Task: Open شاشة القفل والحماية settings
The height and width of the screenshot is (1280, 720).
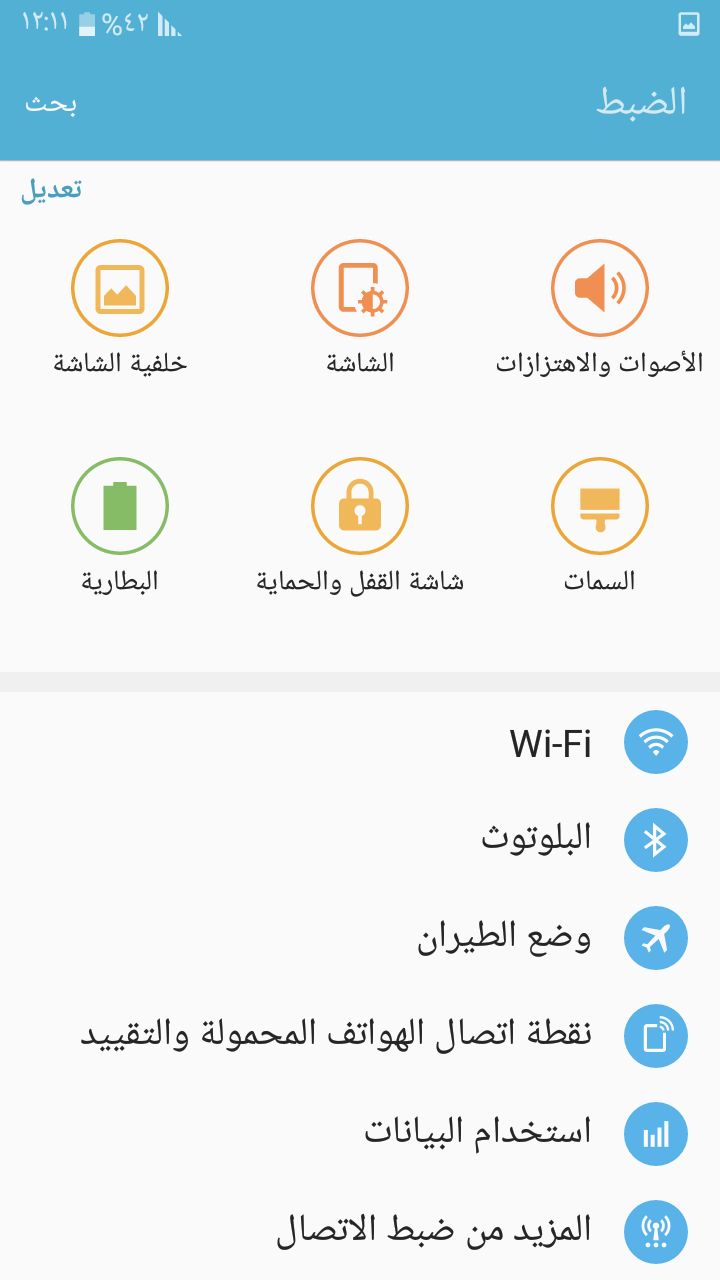Action: [360, 526]
